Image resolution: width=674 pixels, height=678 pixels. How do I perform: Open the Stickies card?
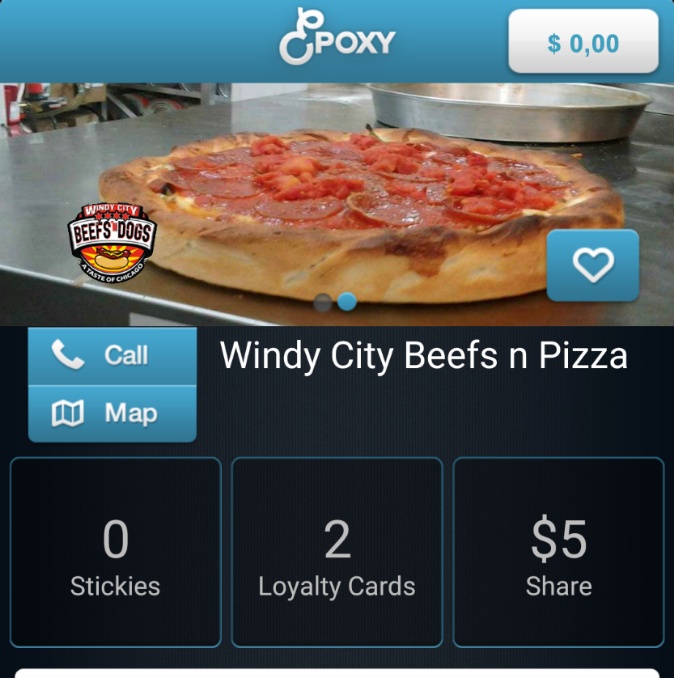pos(115,552)
